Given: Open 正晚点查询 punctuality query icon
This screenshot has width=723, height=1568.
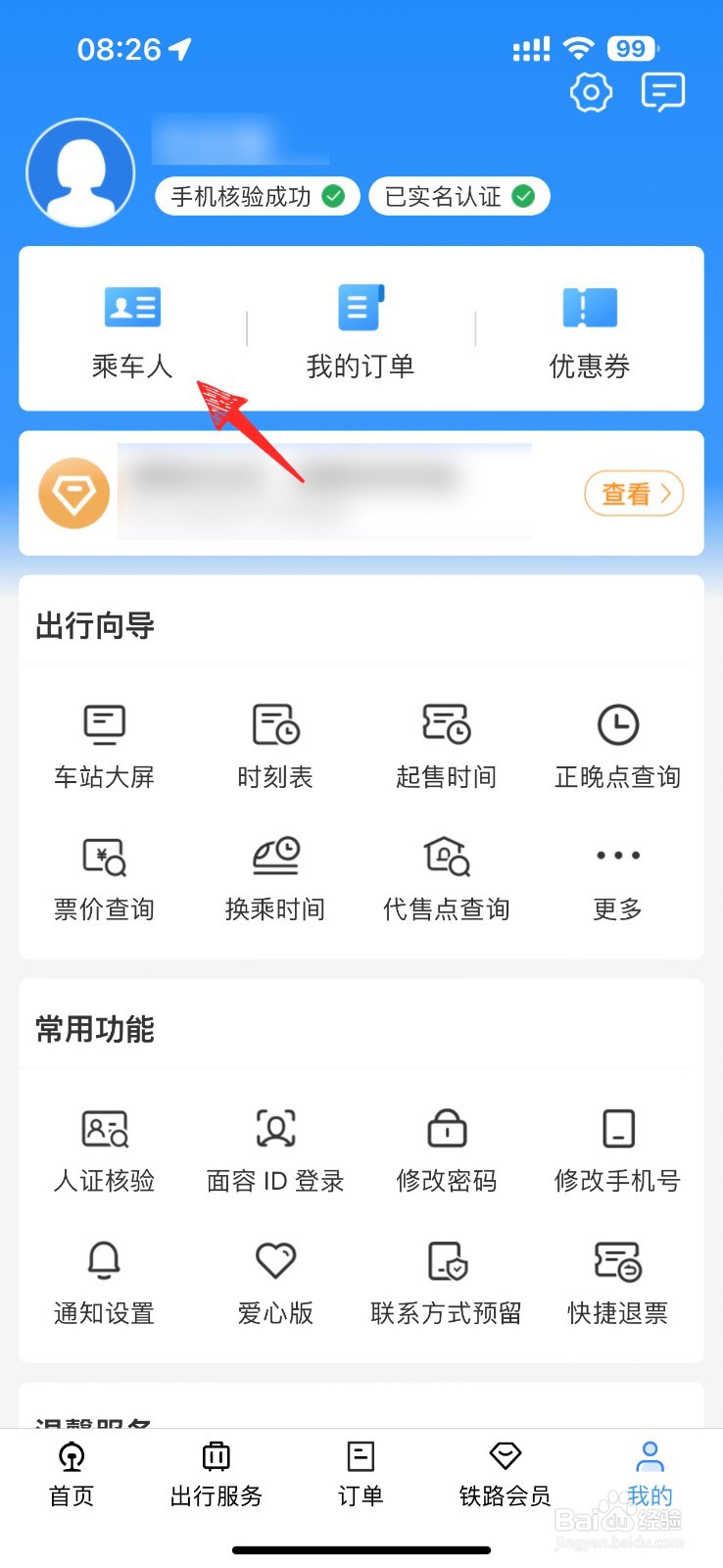Looking at the screenshot, I should pos(616,725).
